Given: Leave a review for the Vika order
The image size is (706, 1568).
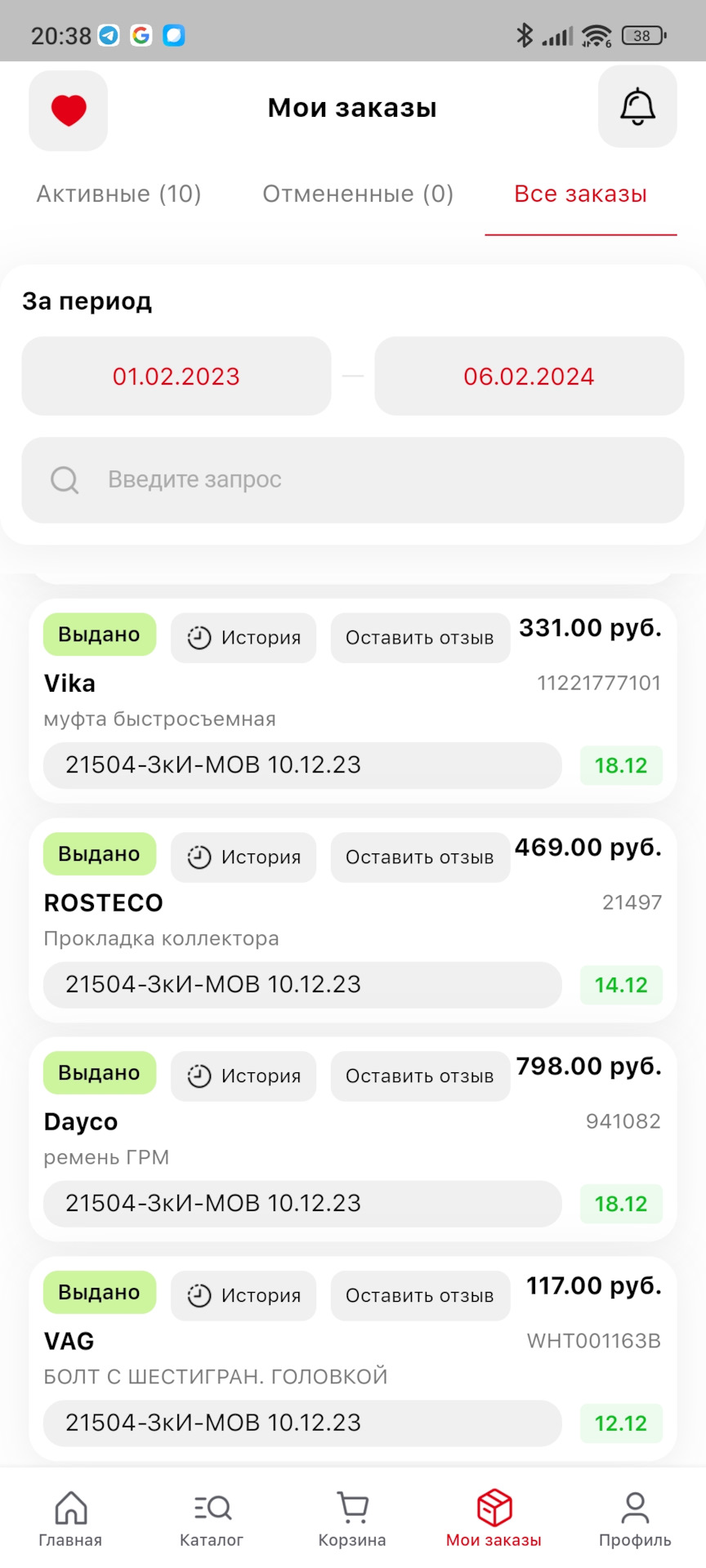Looking at the screenshot, I should coord(420,638).
